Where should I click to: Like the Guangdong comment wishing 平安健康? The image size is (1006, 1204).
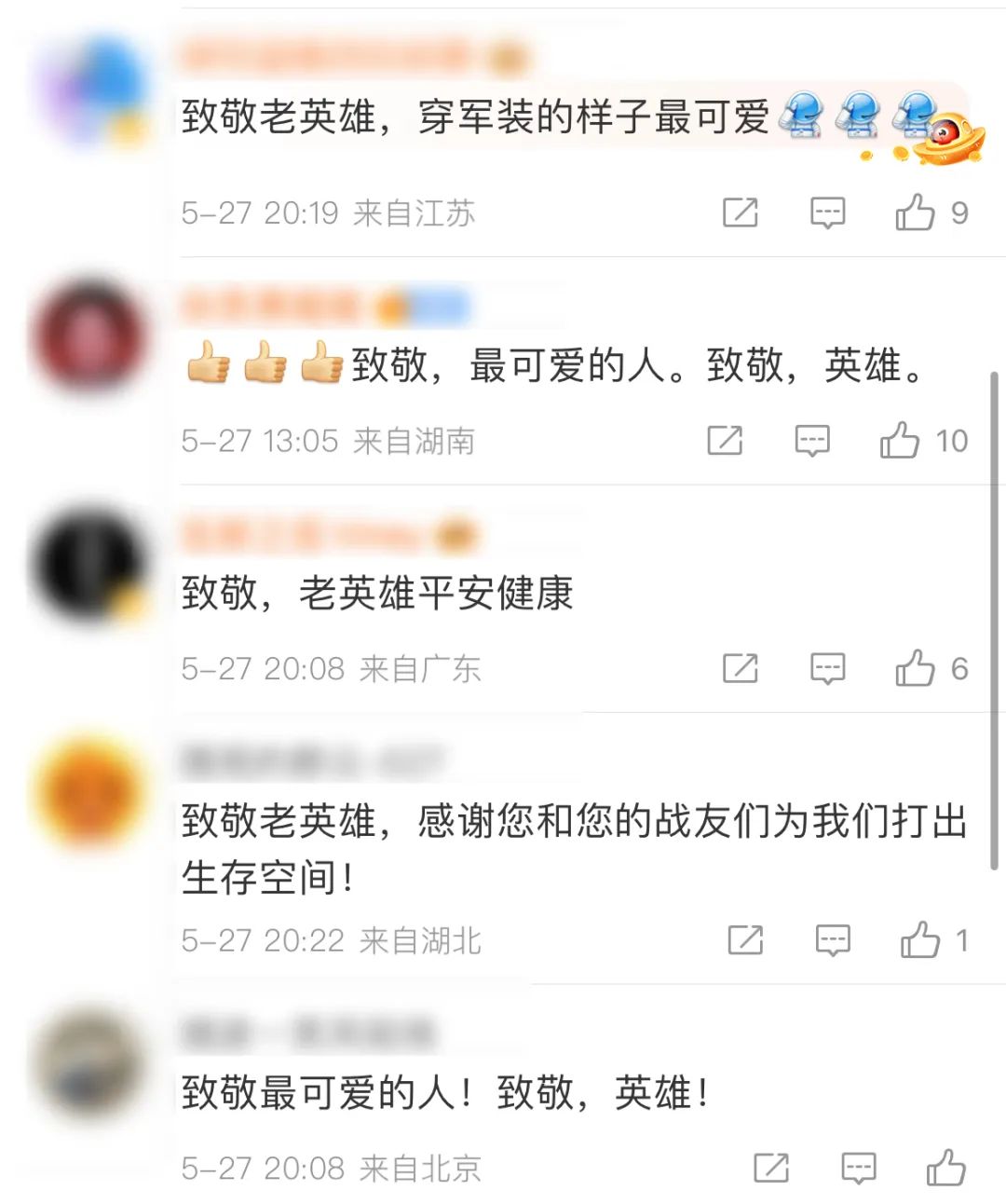pos(915,668)
